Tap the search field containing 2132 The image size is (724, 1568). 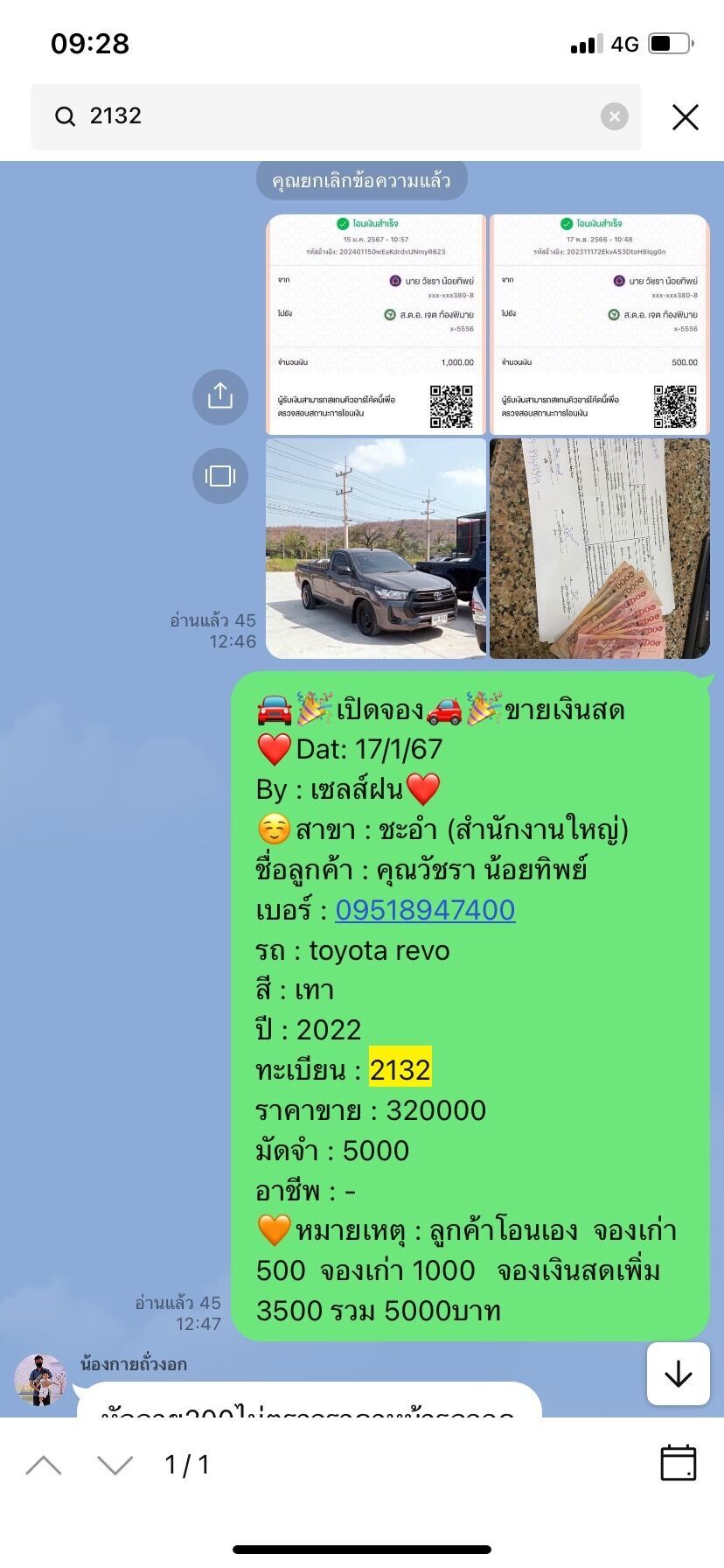pyautogui.click(x=336, y=116)
